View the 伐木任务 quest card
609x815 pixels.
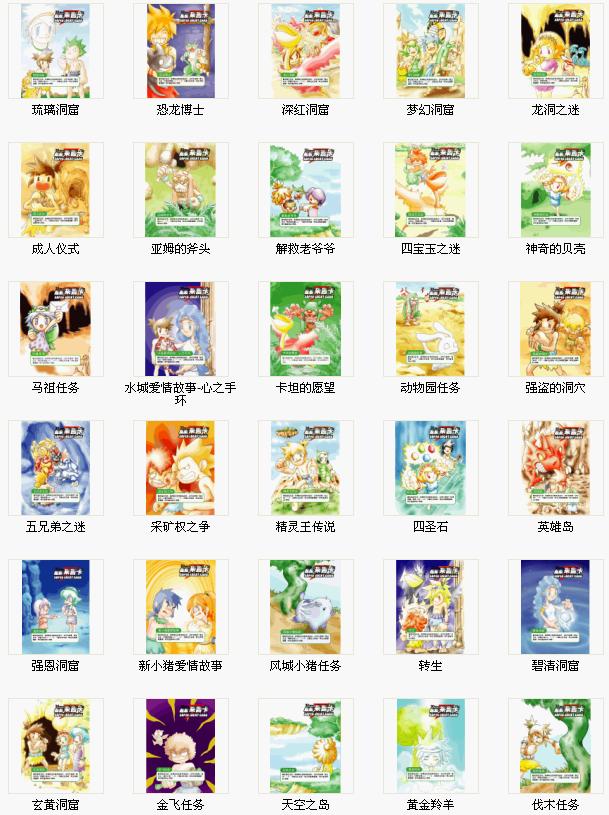555,746
